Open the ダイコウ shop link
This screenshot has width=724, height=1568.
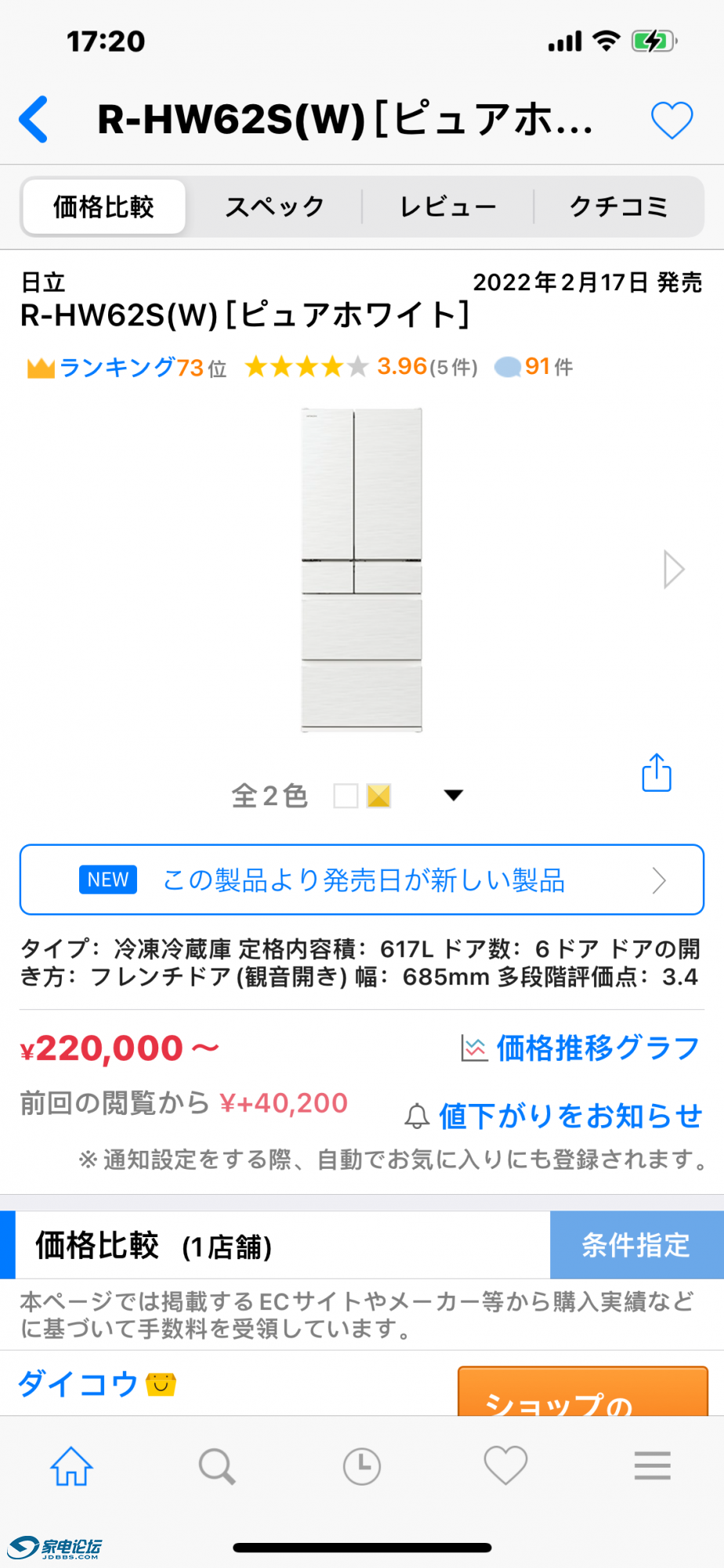[x=78, y=1385]
